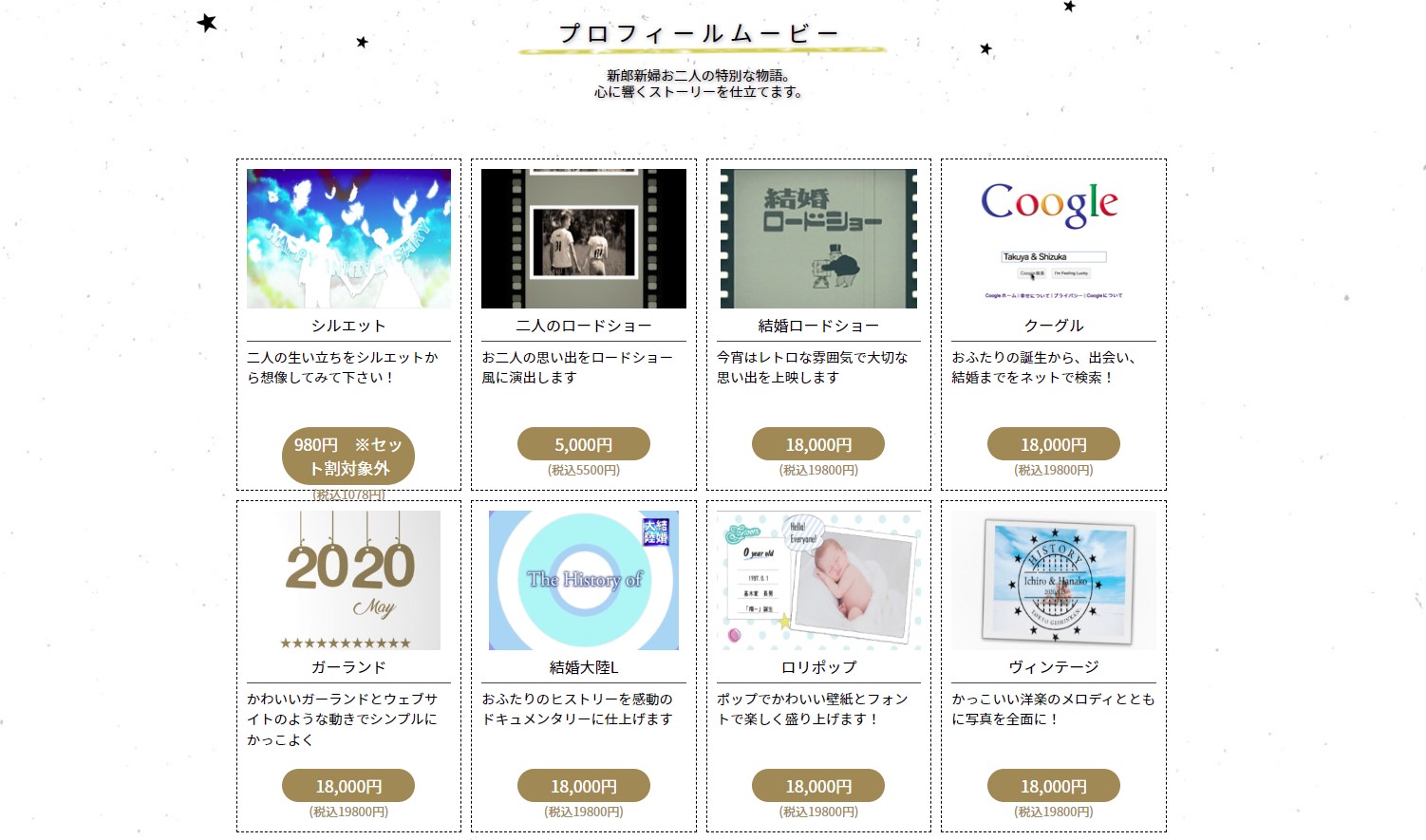Choose the 18,000円 button under 結婚大陸L

coord(583,786)
